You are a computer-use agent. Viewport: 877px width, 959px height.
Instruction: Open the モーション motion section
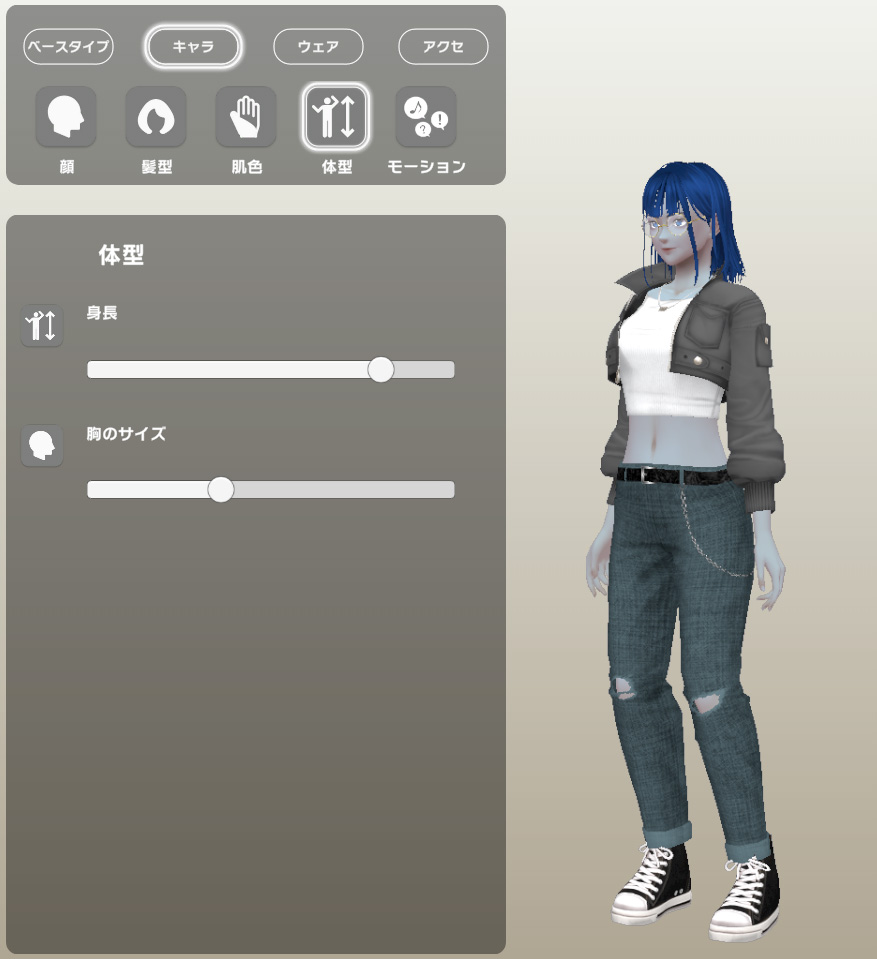[x=426, y=118]
